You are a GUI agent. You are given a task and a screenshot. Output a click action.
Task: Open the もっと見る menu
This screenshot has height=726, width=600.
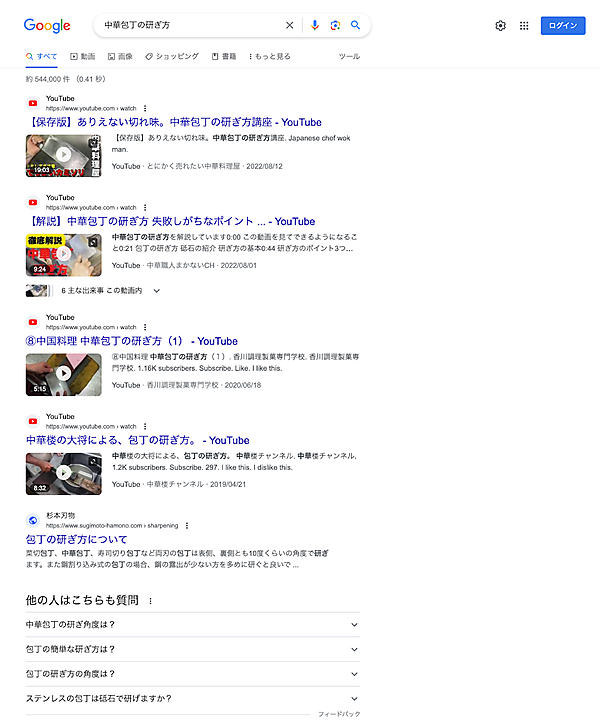pyautogui.click(x=270, y=57)
